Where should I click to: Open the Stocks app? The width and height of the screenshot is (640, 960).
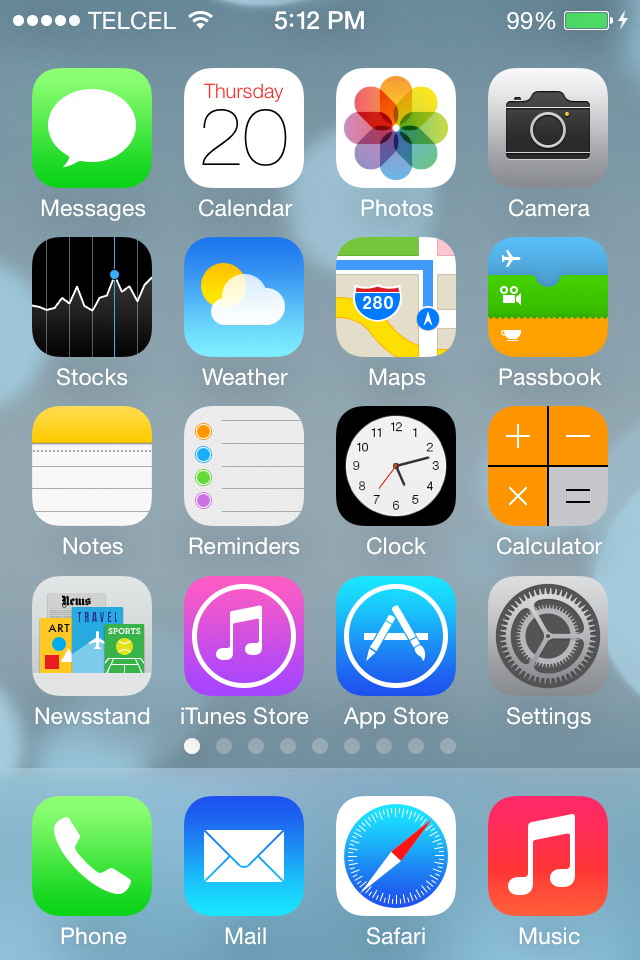(x=92, y=297)
